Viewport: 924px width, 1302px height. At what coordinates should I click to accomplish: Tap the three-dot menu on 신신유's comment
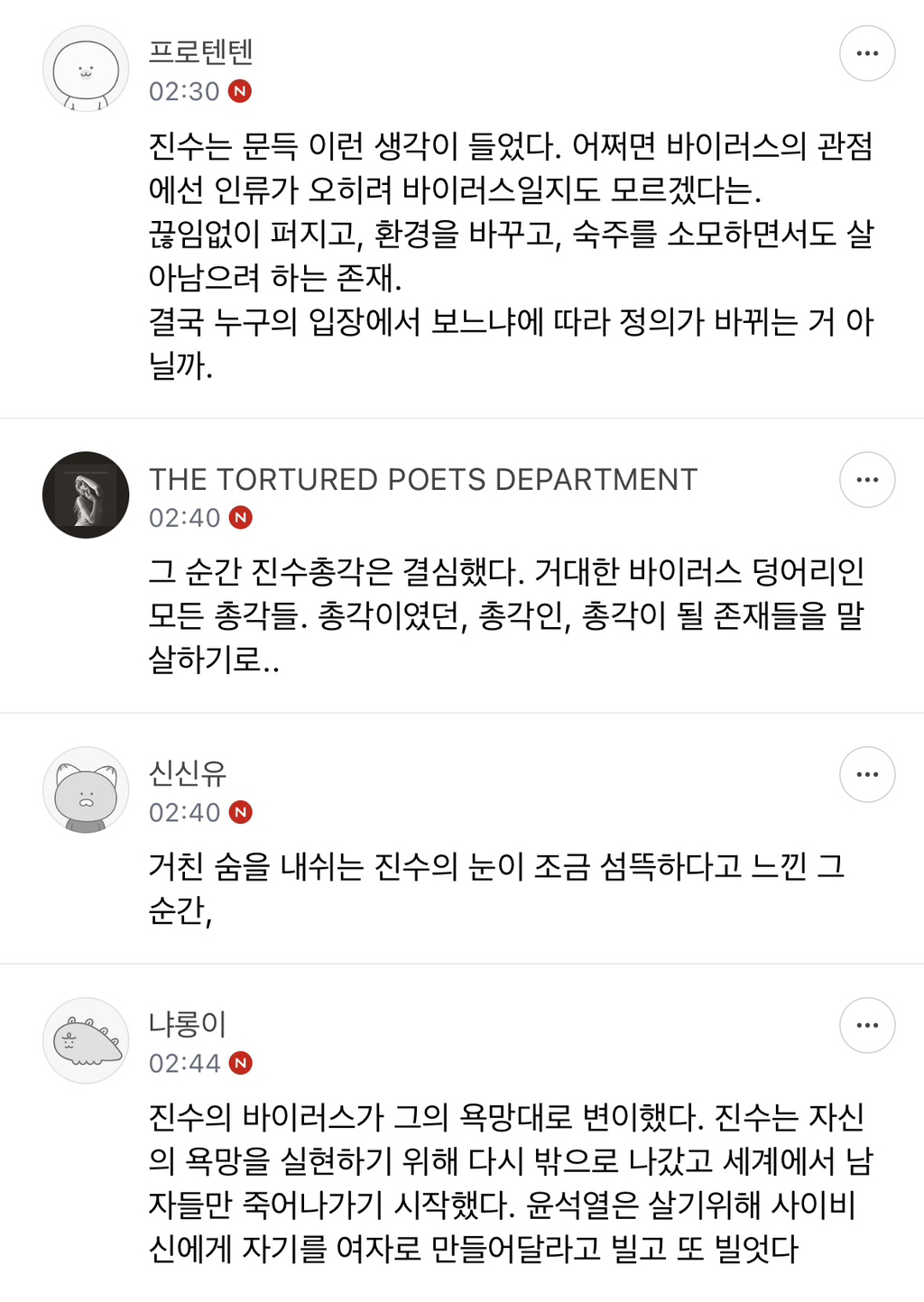(866, 774)
